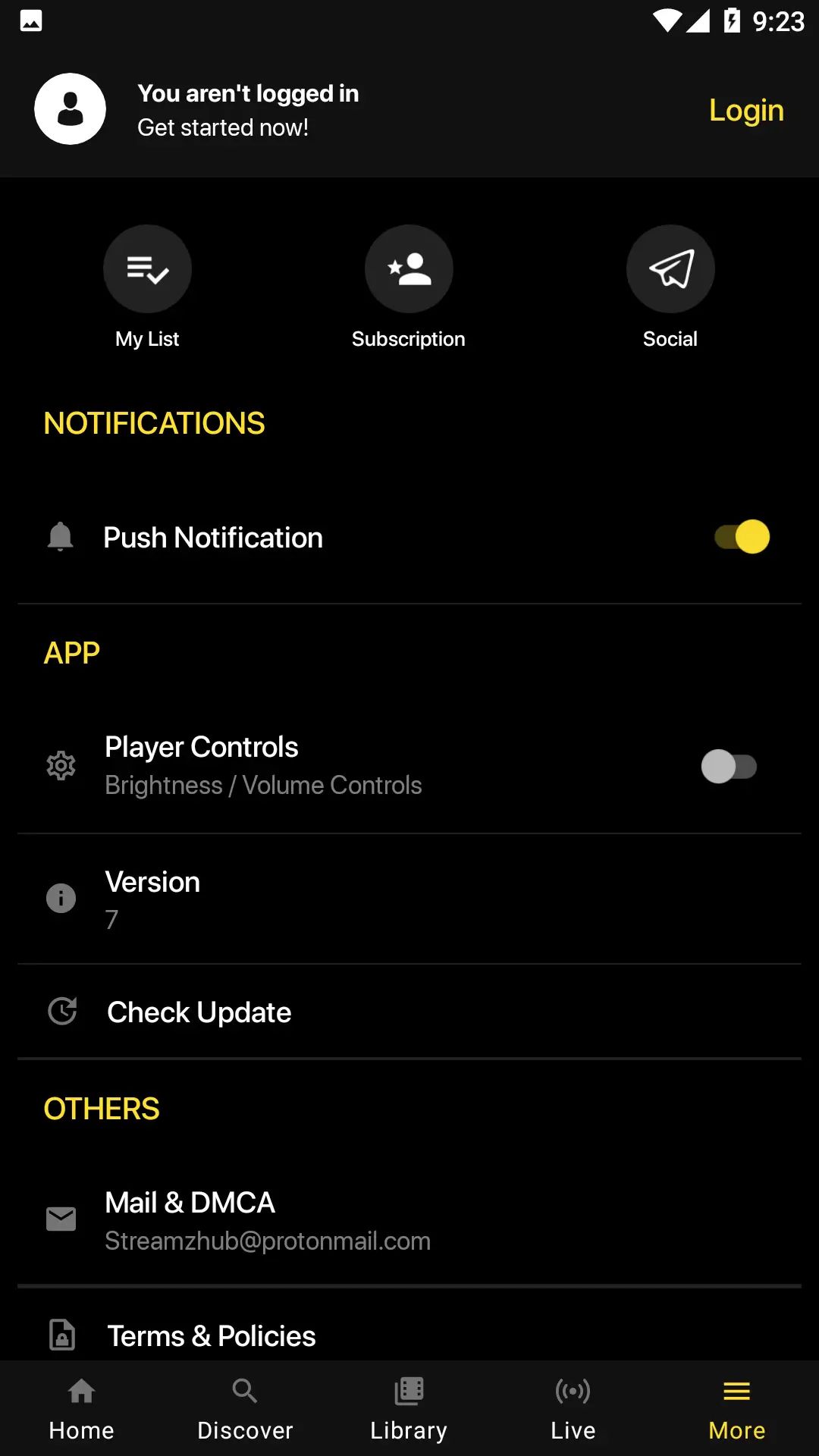Open the Discover tab

[x=244, y=1407]
